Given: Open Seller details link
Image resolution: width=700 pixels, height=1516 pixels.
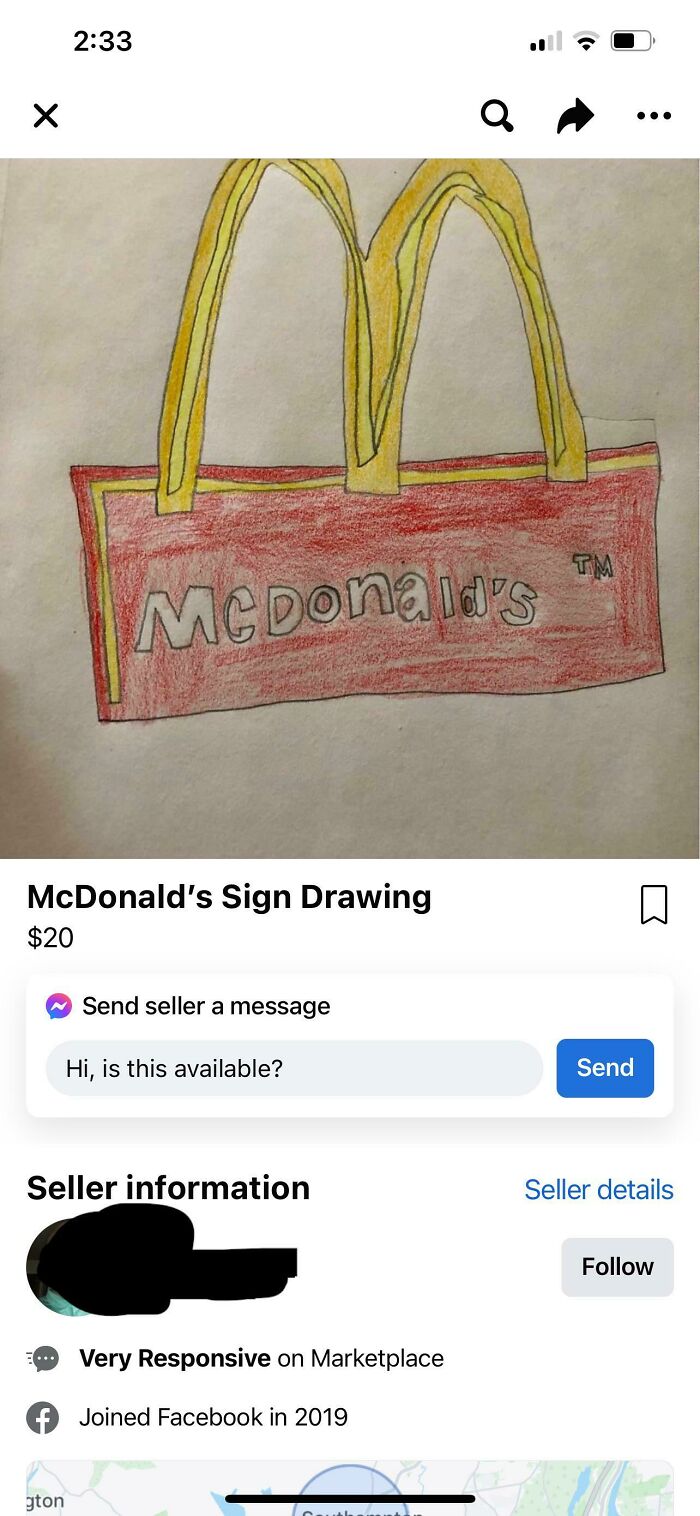Looking at the screenshot, I should (598, 1189).
